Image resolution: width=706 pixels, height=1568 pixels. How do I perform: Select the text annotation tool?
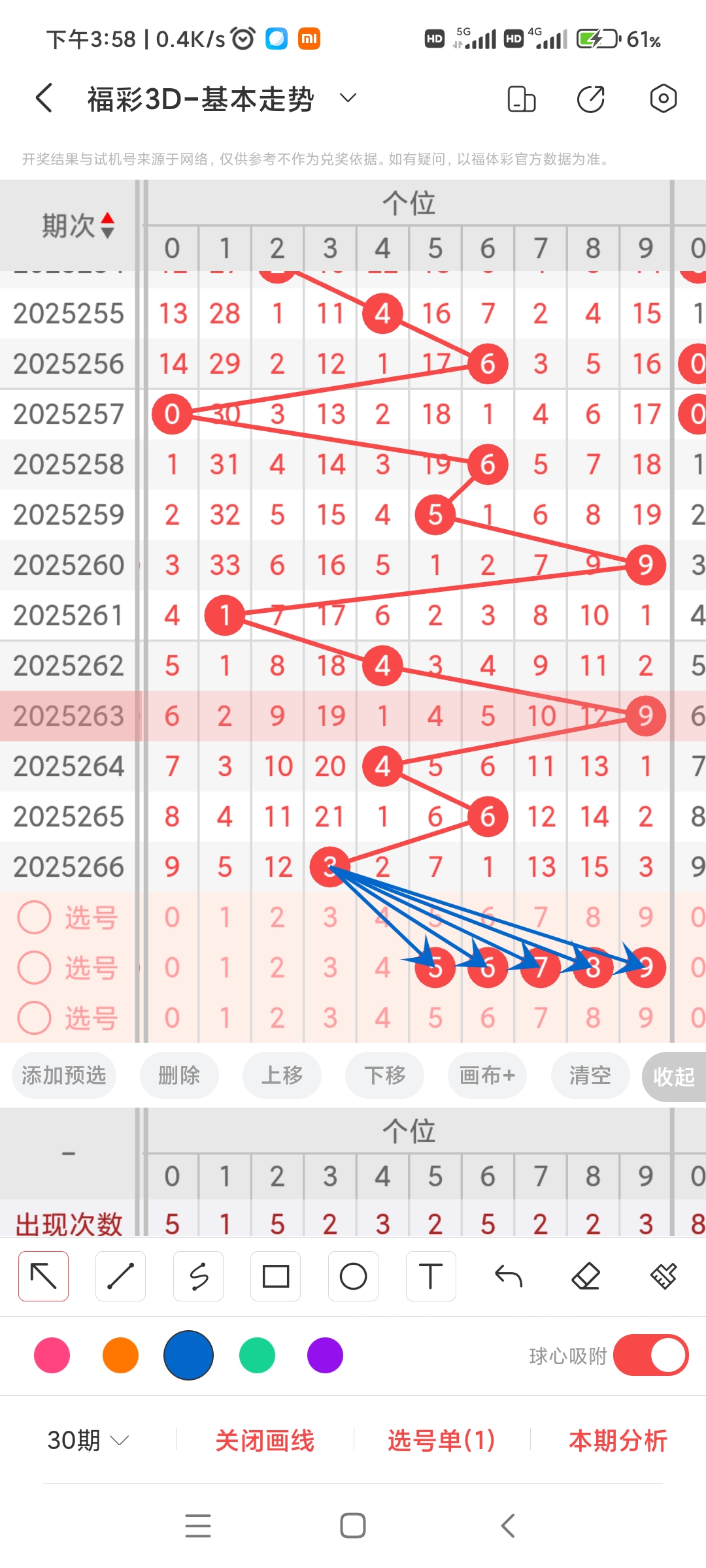coord(430,1275)
